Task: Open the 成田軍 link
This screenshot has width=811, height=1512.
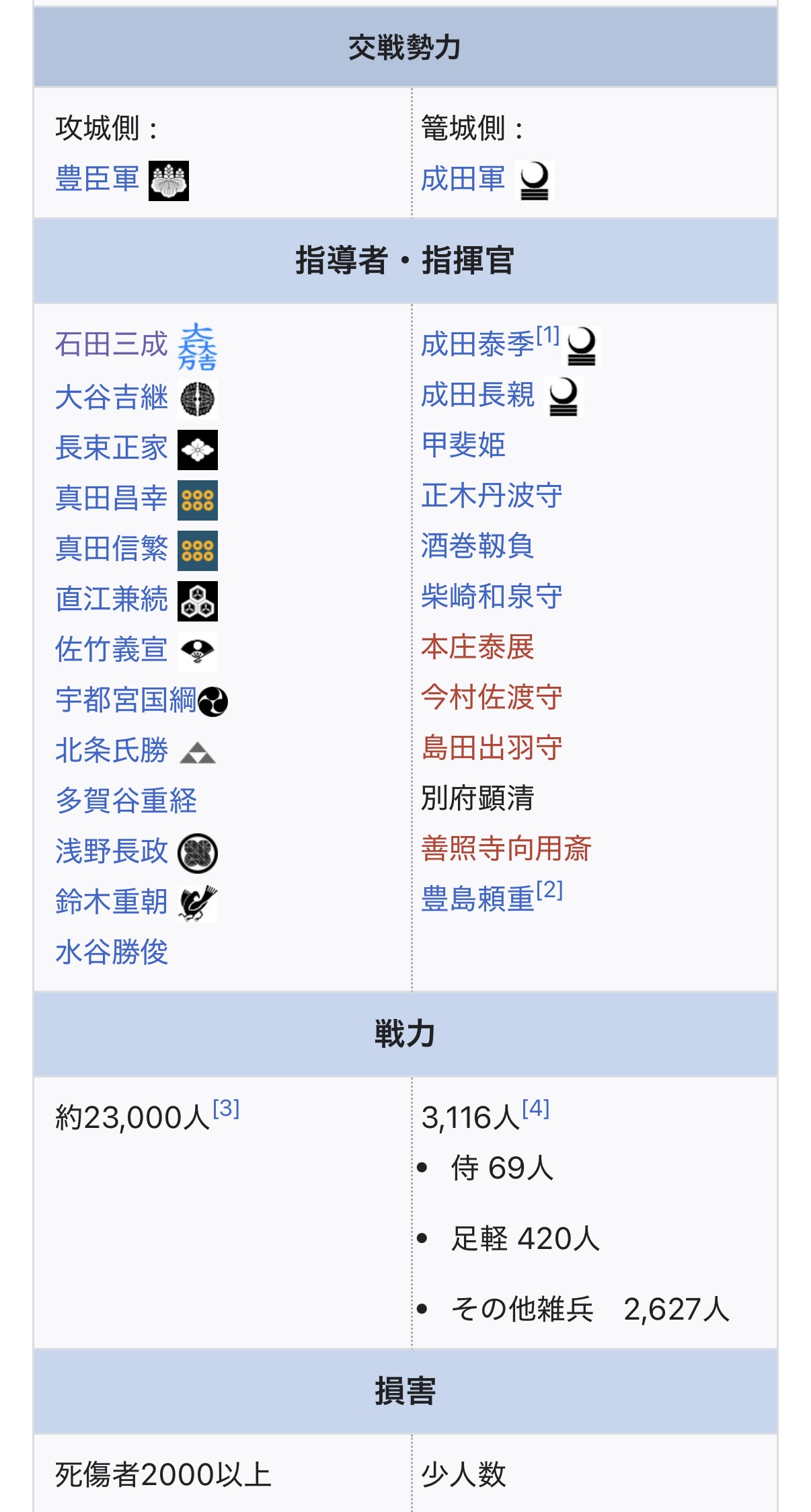Action: tap(463, 180)
